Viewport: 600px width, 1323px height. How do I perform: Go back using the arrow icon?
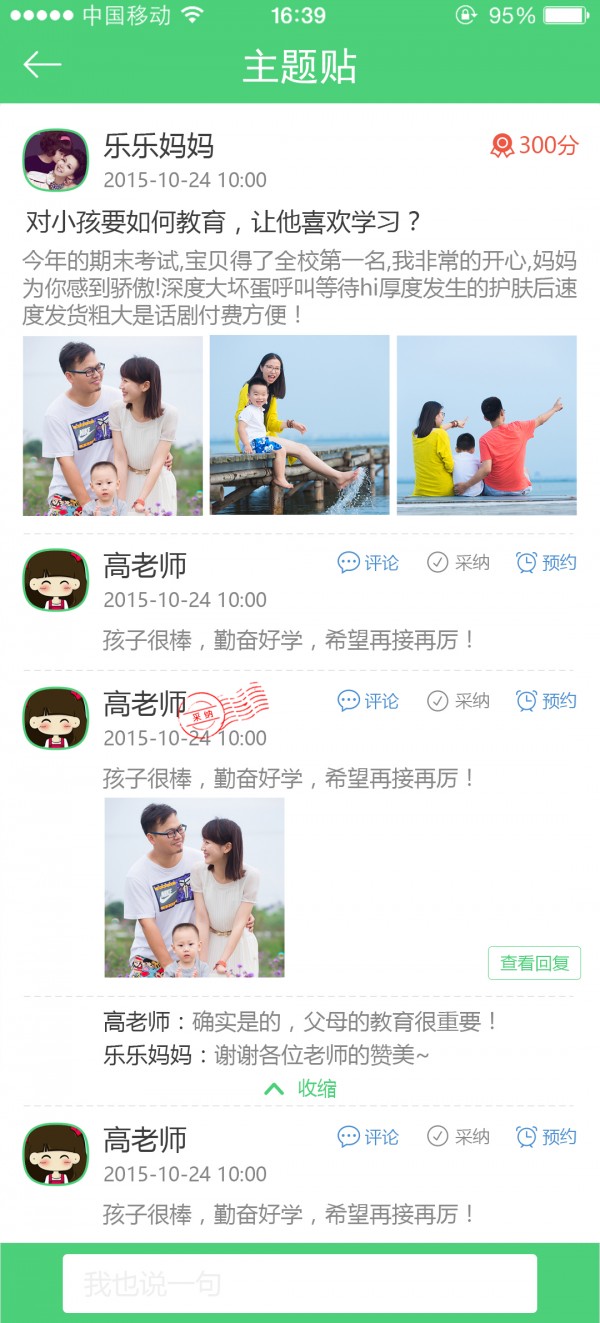click(x=43, y=65)
